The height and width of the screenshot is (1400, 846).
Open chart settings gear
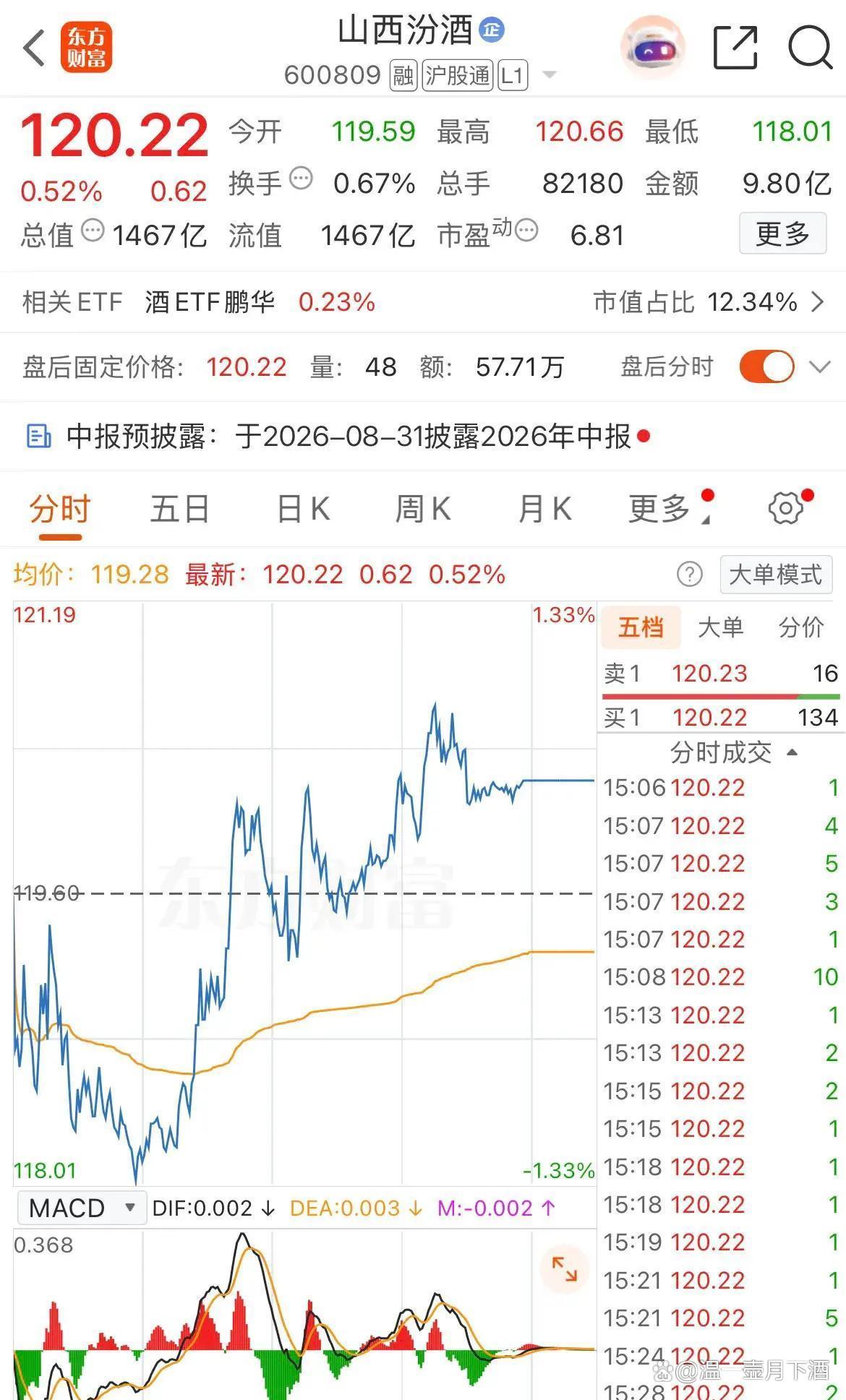786,508
